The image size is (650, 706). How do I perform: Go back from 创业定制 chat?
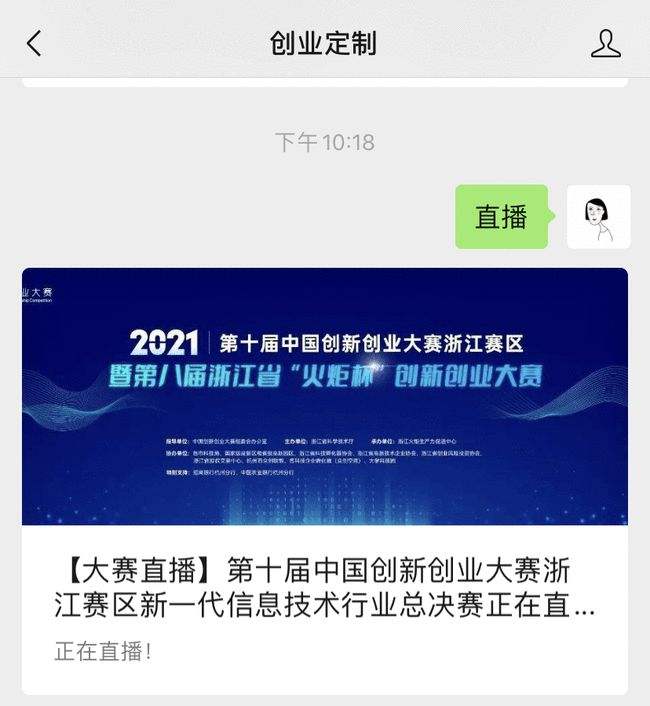click(x=34, y=43)
